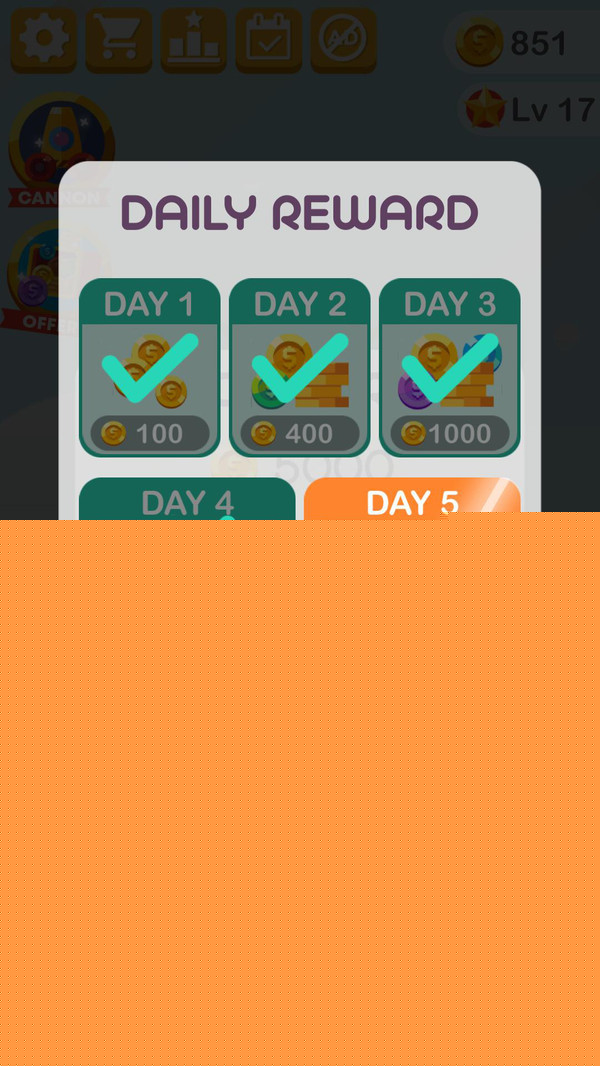Open the shop cart
Screen dimensions: 600x1066
pos(118,40)
